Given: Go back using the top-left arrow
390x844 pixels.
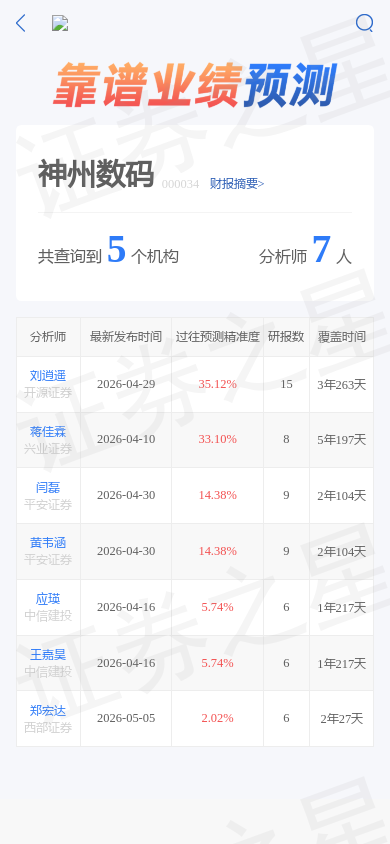Looking at the screenshot, I should click(20, 23).
